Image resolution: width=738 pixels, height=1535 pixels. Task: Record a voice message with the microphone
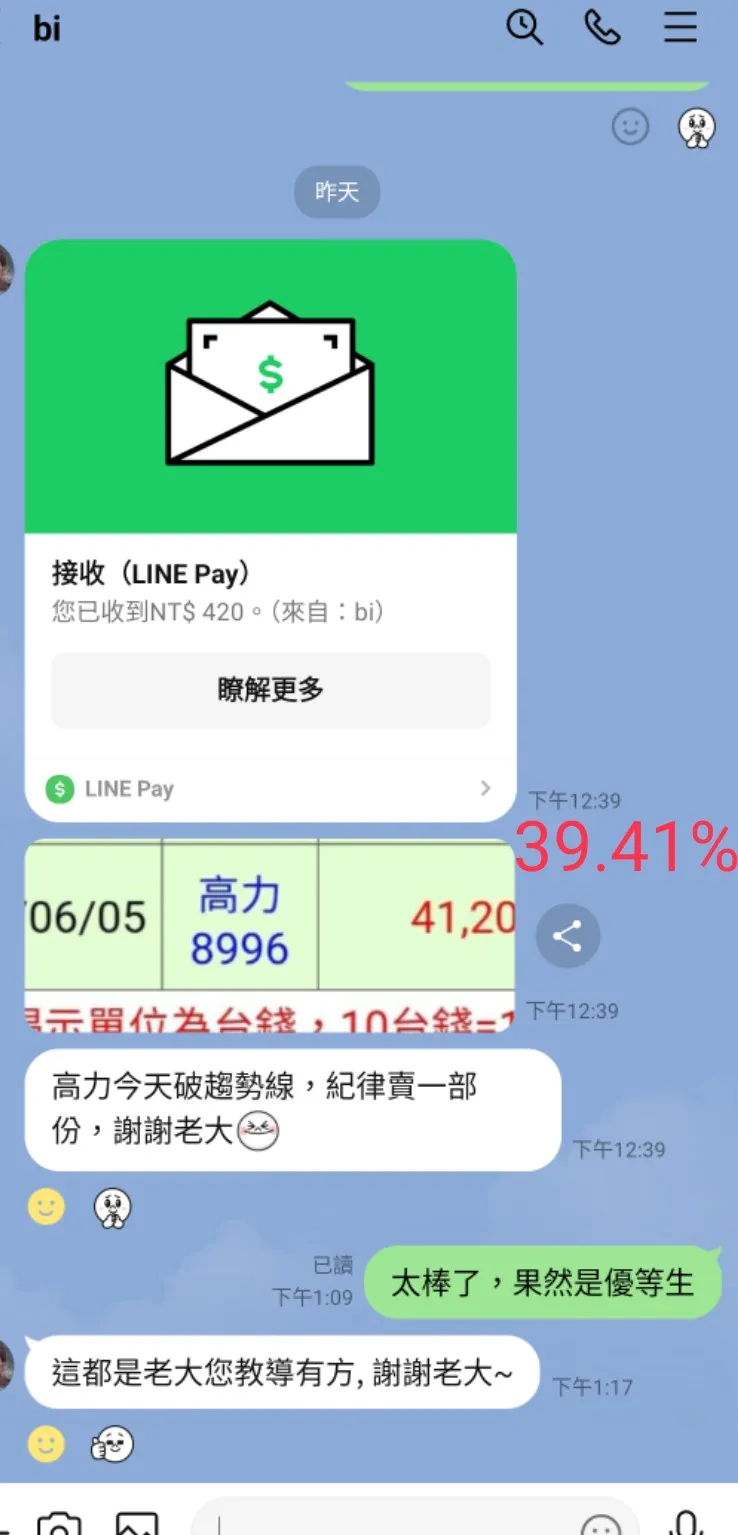[686, 1523]
